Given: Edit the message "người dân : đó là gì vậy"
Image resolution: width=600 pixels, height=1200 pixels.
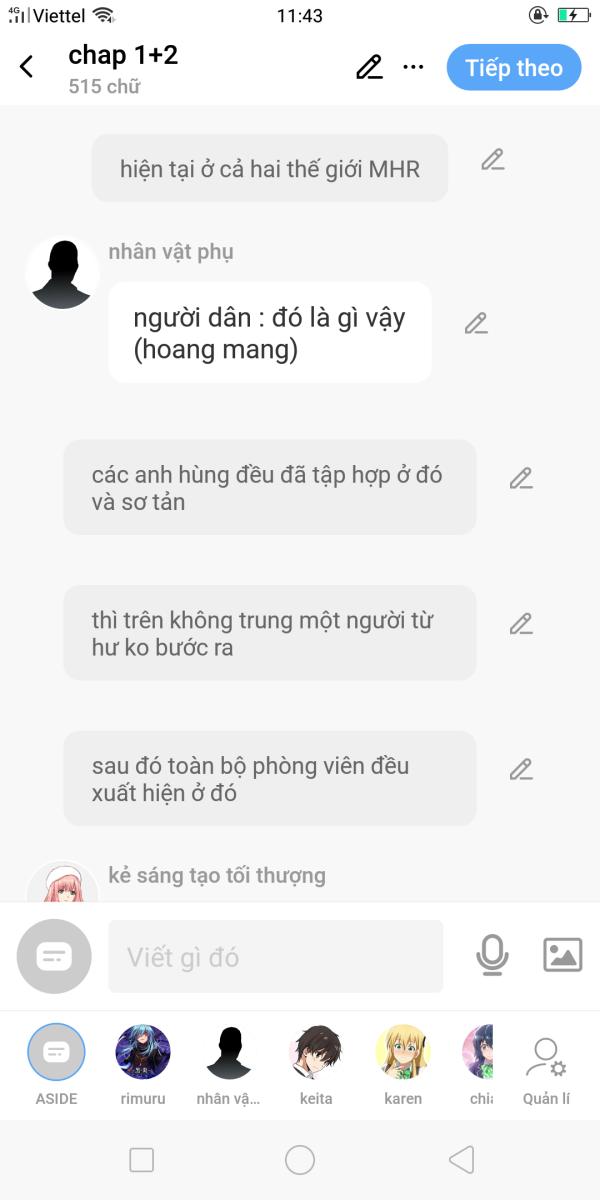Looking at the screenshot, I should 476,324.
